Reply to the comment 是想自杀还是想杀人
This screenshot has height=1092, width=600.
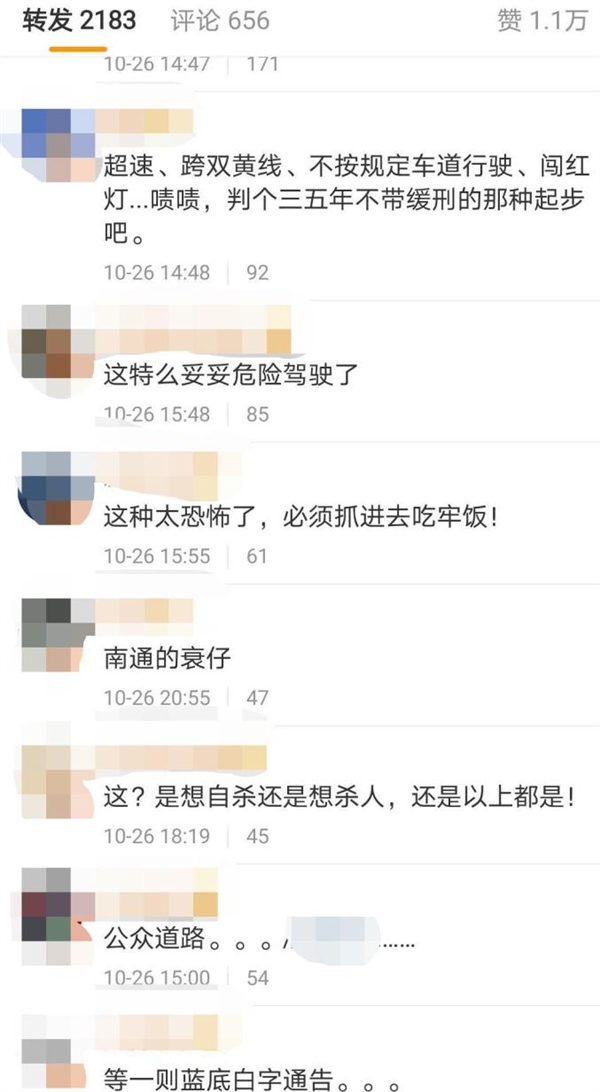(339, 797)
